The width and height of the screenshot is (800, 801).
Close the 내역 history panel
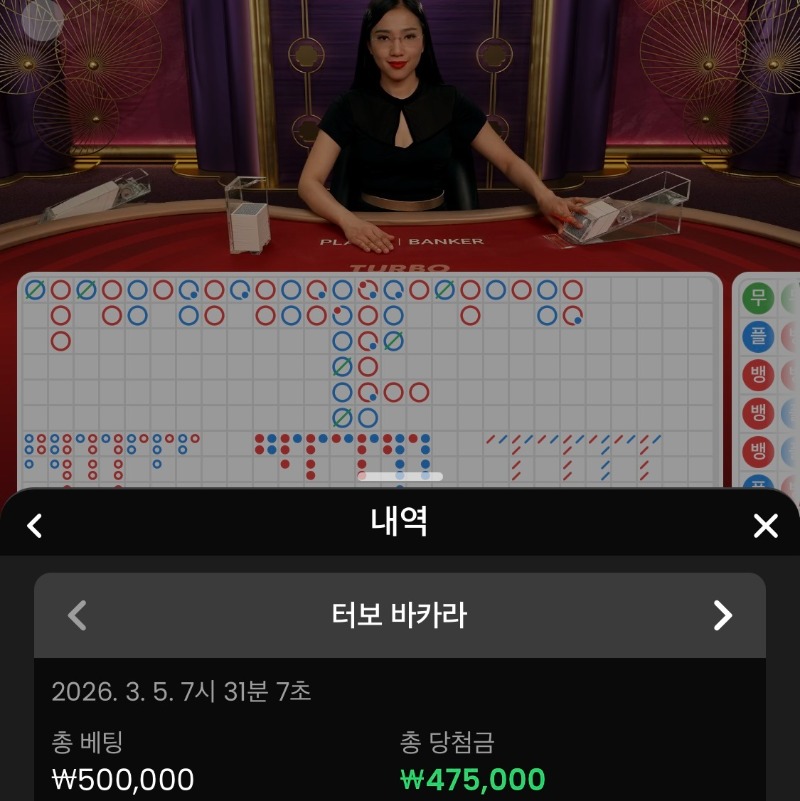(765, 525)
